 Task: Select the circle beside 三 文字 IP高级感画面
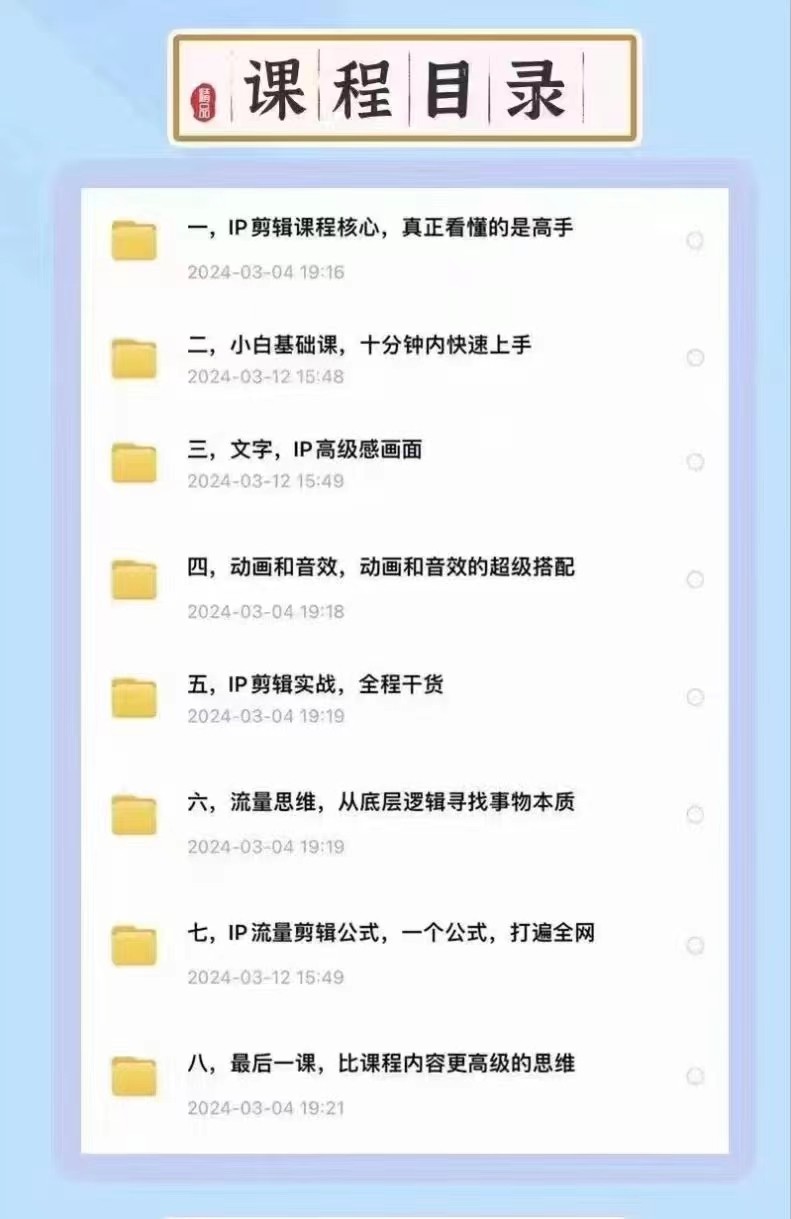(695, 462)
